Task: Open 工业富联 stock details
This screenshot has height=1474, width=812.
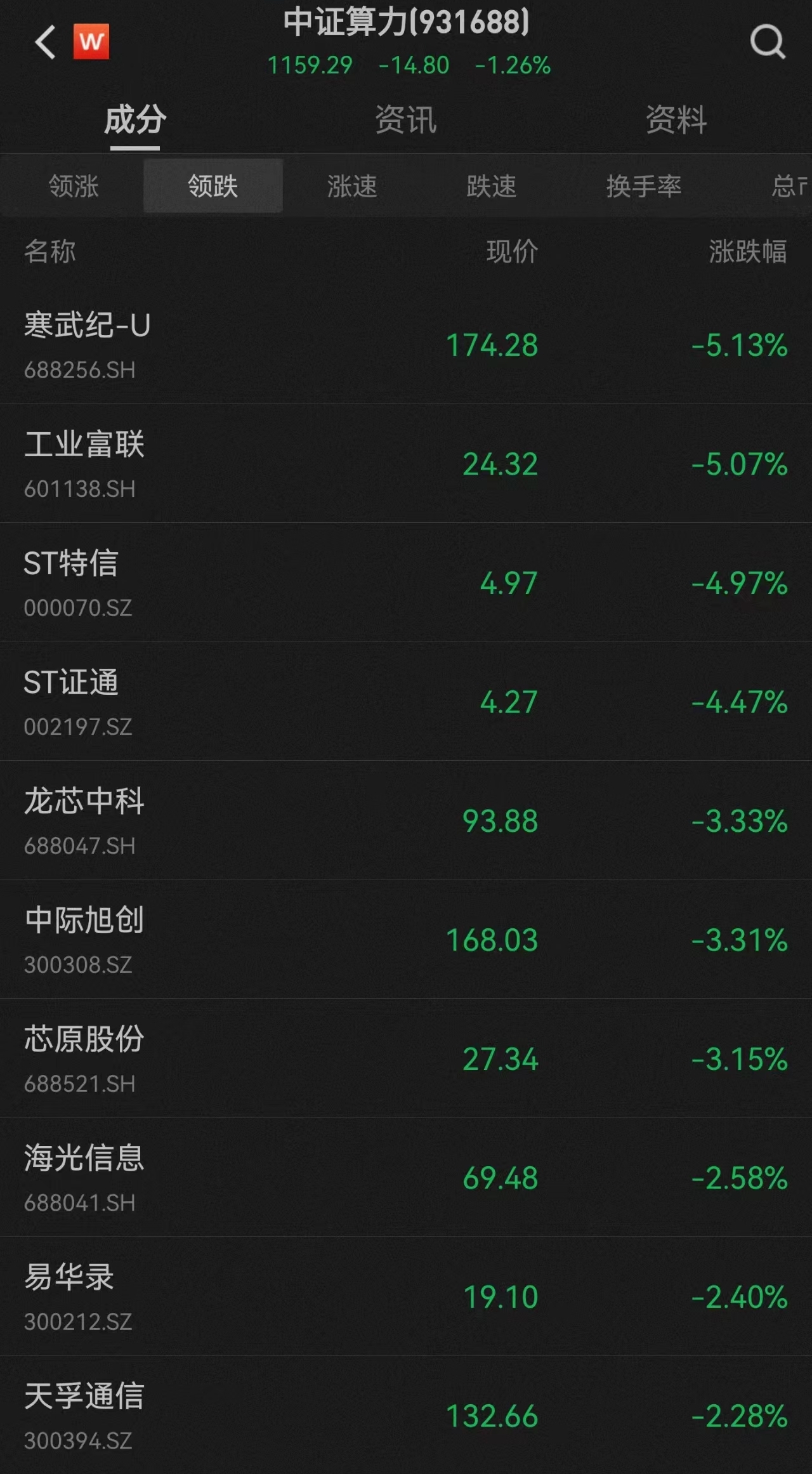Action: coord(406,463)
